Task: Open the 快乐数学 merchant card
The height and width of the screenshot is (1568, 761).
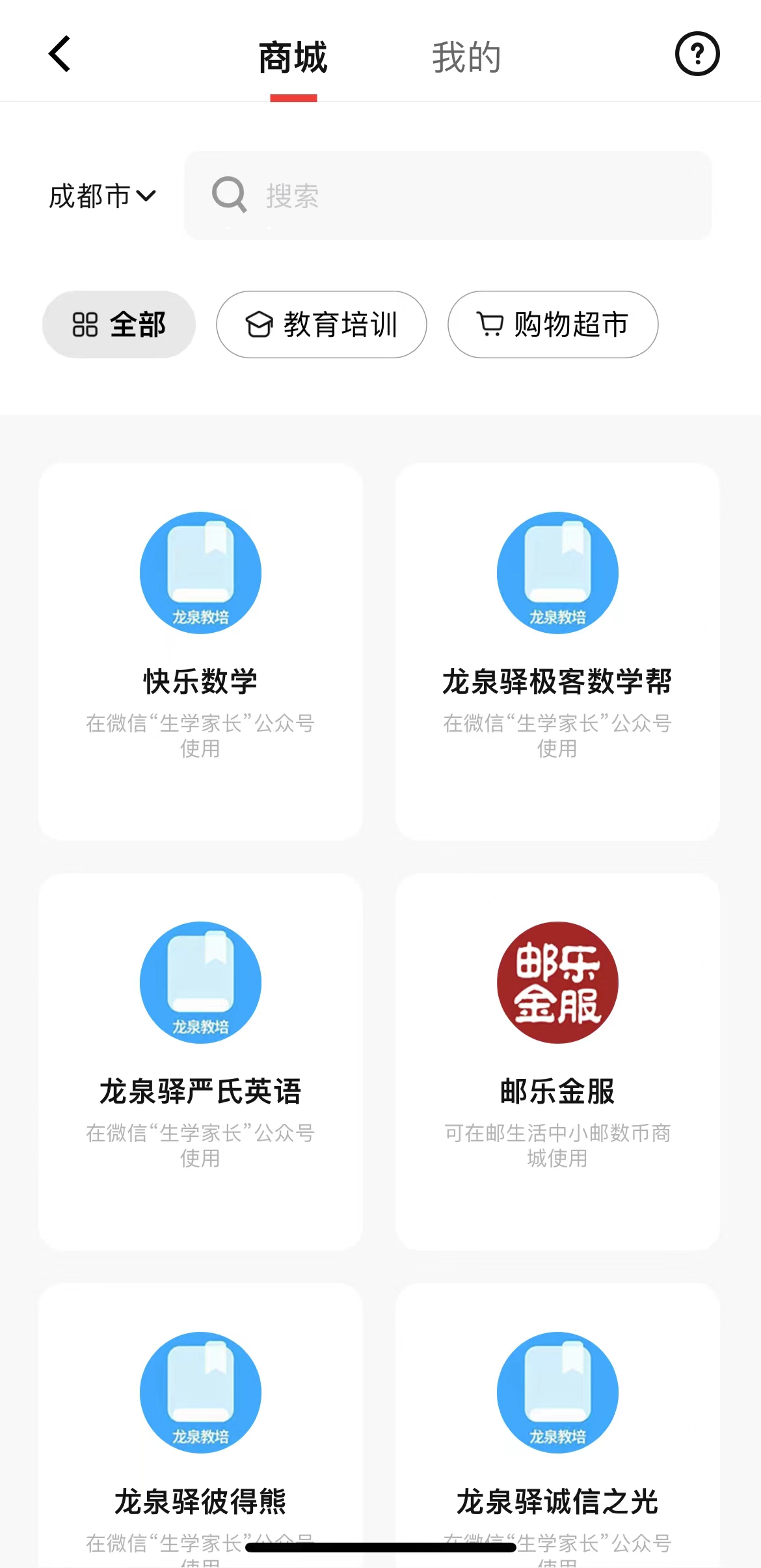Action: (200, 652)
